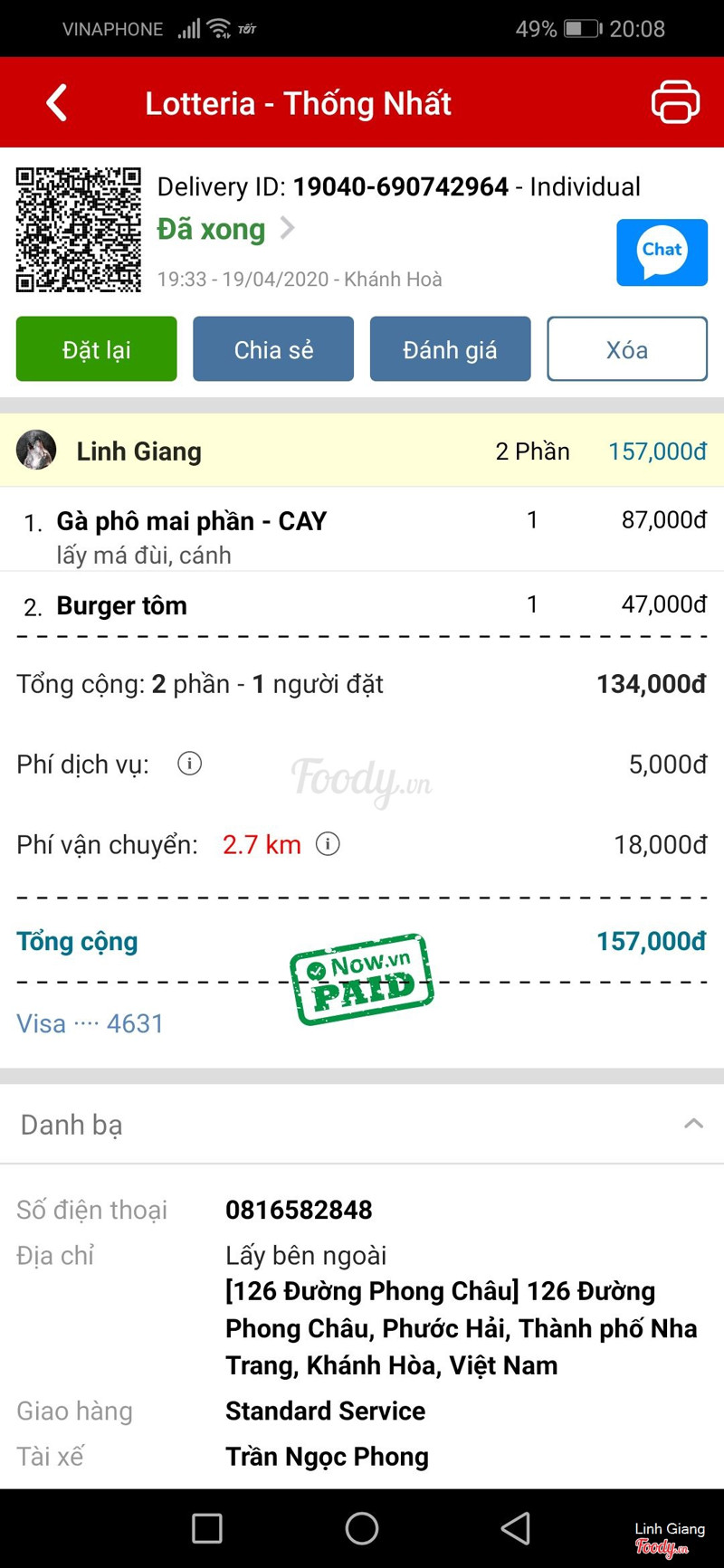Collapse the Danh bạ section
Viewport: 724px width, 1568px height.
(693, 1124)
